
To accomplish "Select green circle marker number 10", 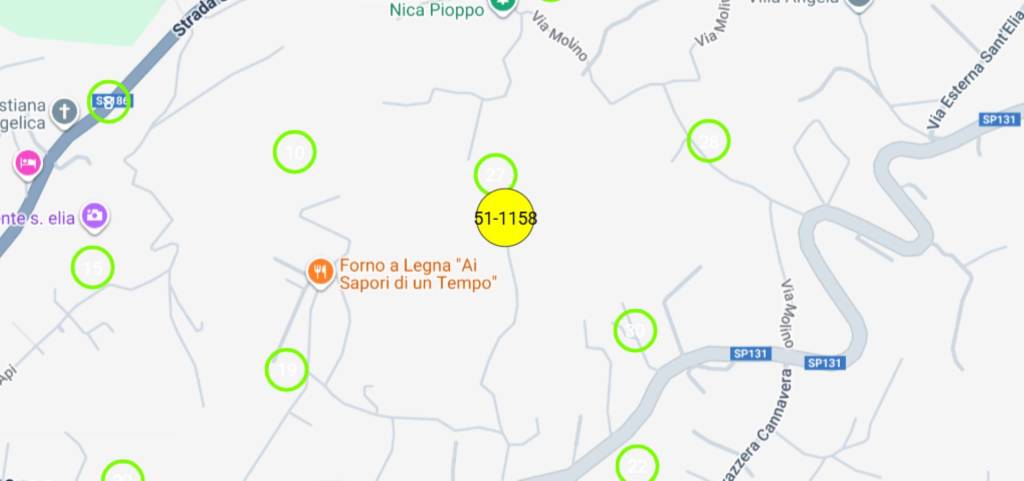I will click(x=294, y=151).
